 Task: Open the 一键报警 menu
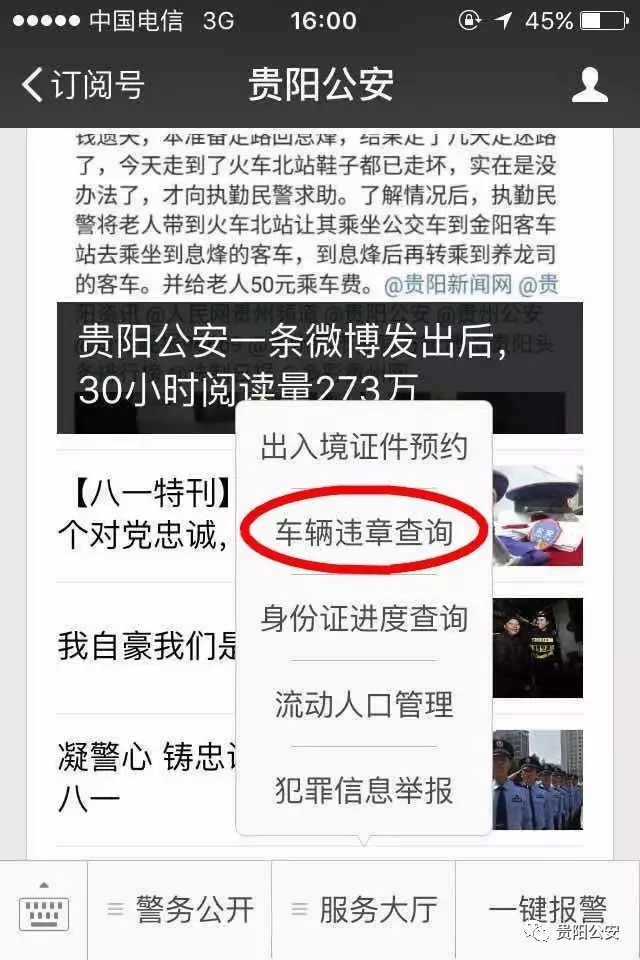(x=547, y=910)
